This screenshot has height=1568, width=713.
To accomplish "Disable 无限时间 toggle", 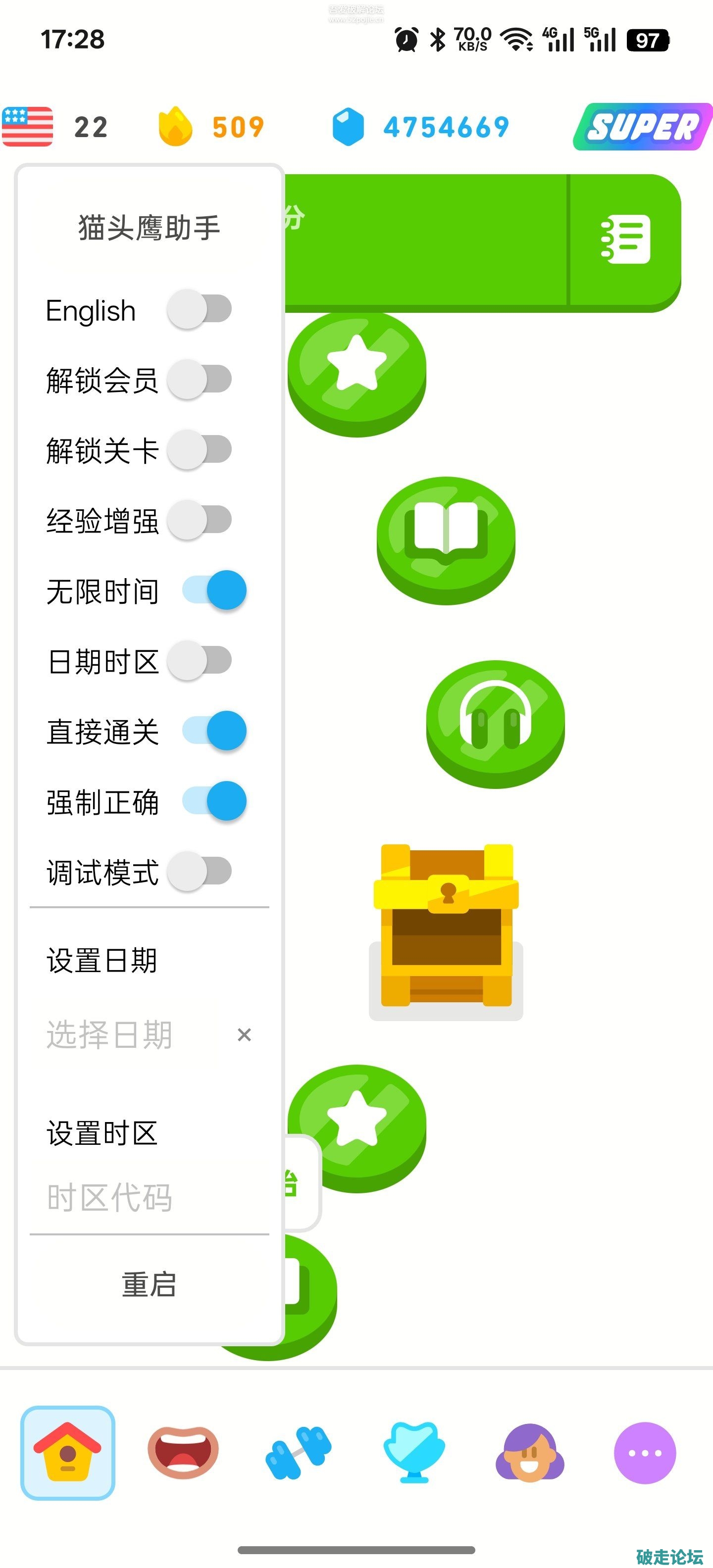I will pos(214,590).
